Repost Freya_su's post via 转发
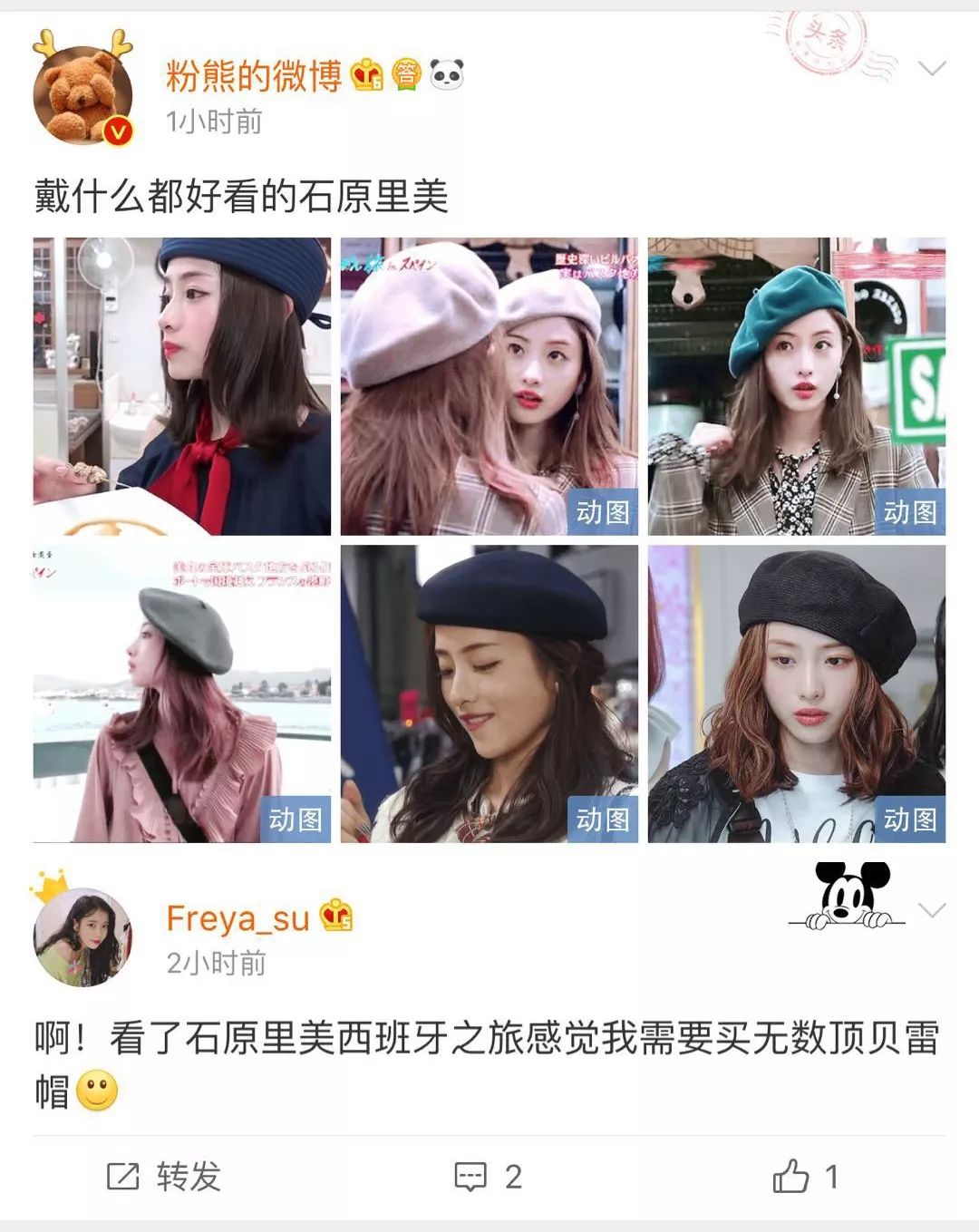979x1232 pixels. coord(164,1177)
